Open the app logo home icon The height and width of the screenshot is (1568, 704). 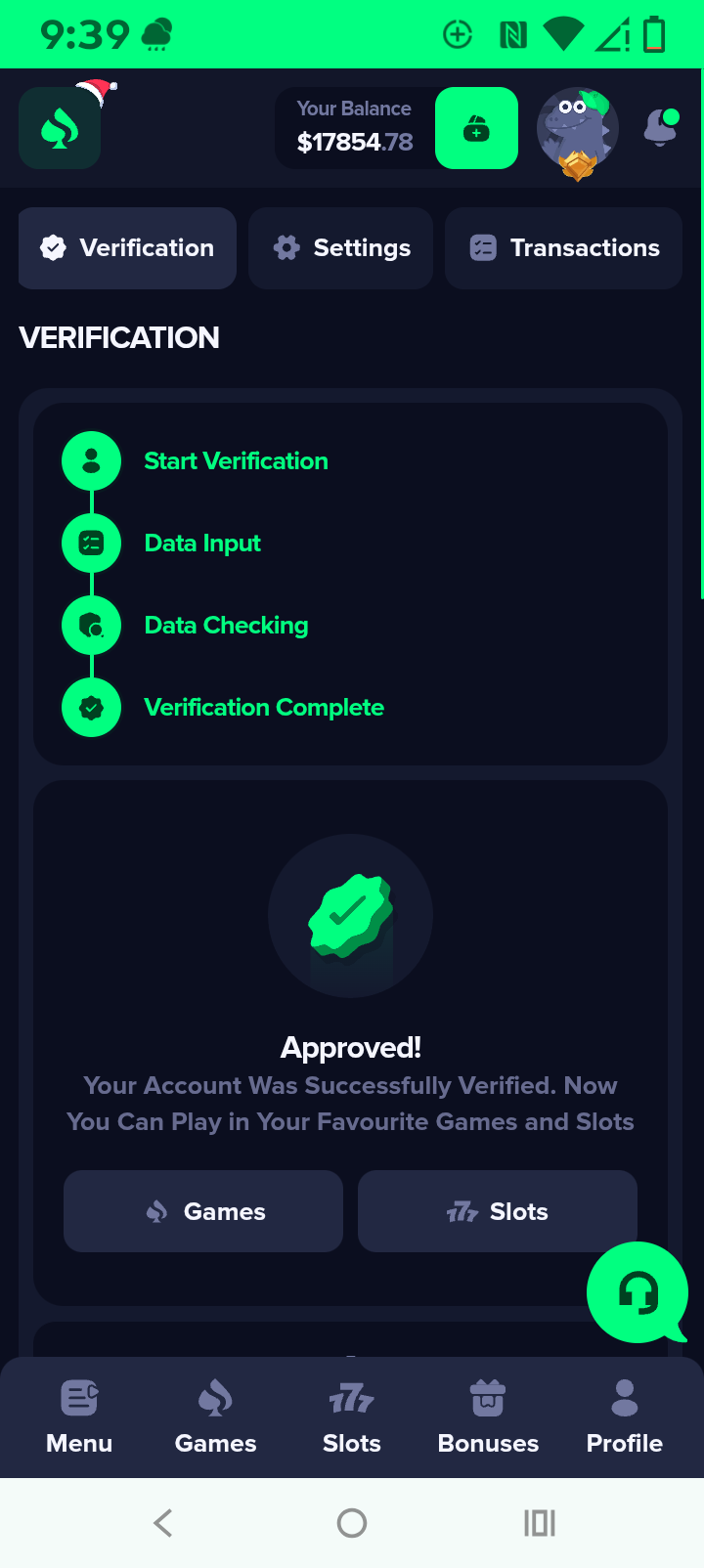click(60, 128)
